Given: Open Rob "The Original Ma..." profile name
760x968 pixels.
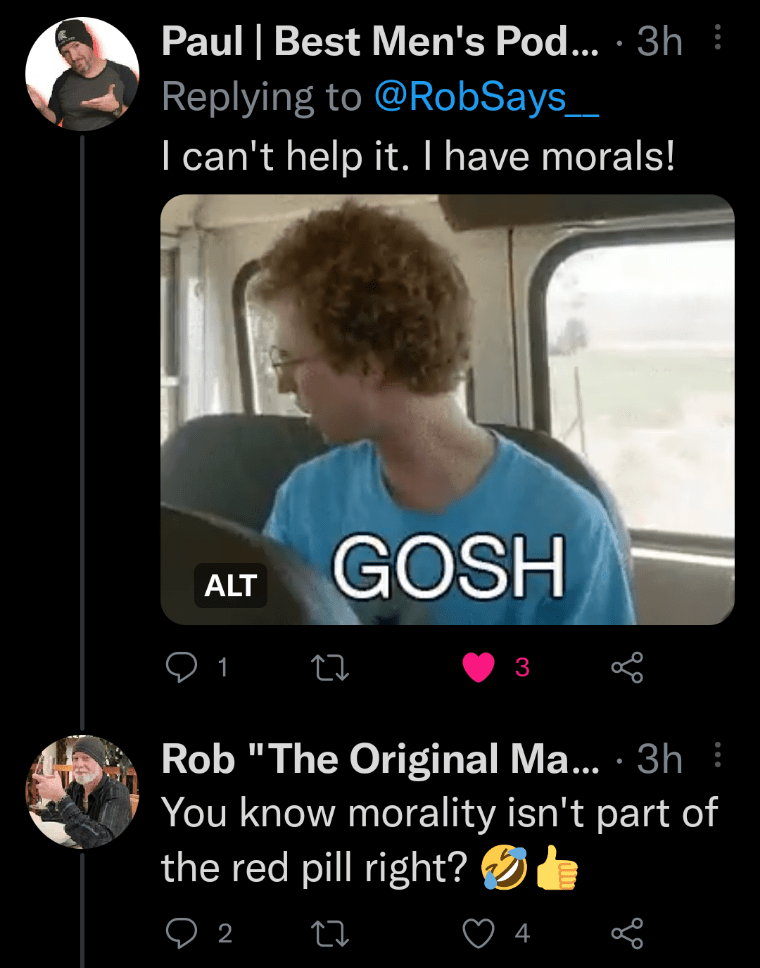Looking at the screenshot, I should click(x=380, y=761).
